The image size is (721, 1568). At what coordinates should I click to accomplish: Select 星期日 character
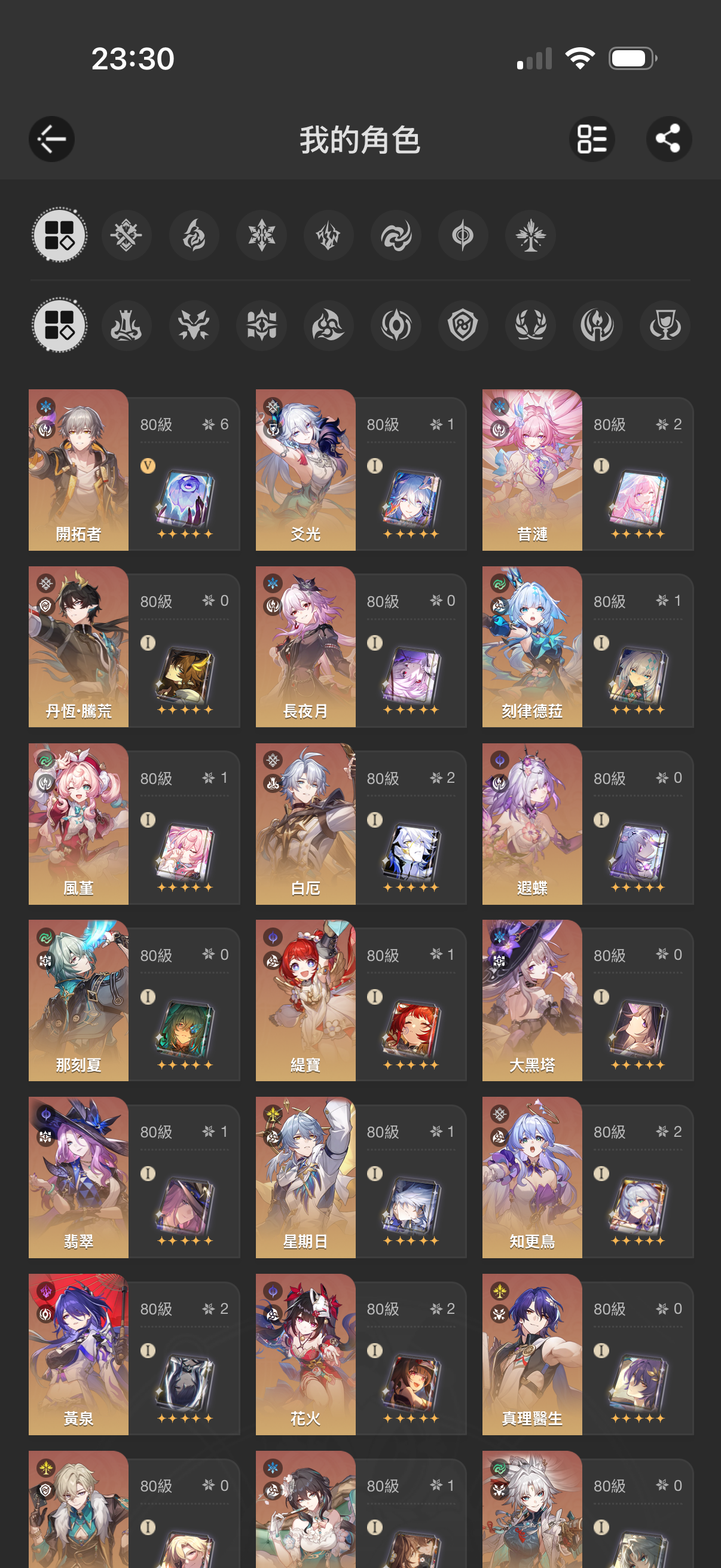click(360, 1177)
